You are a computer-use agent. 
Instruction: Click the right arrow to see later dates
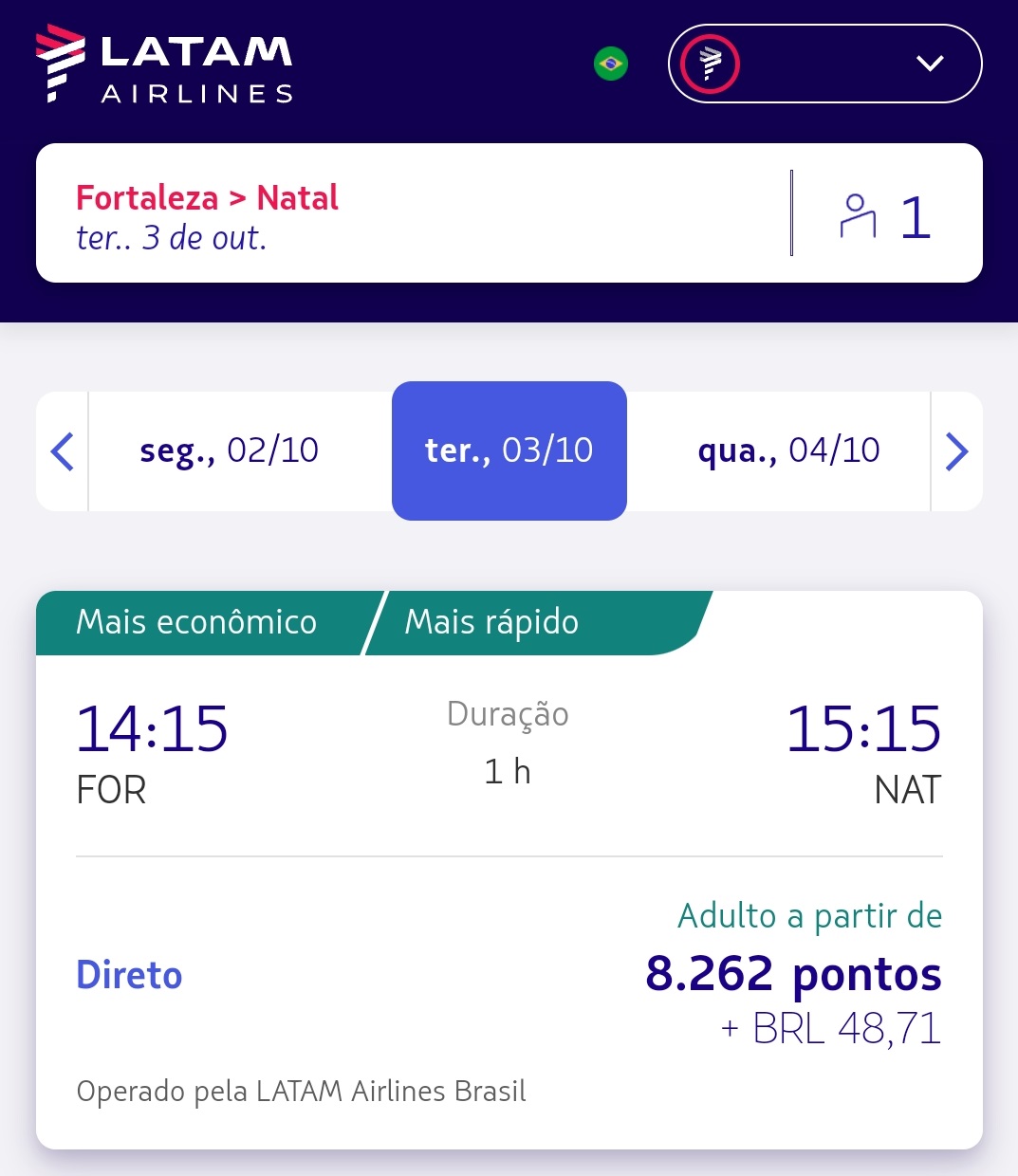(x=956, y=451)
